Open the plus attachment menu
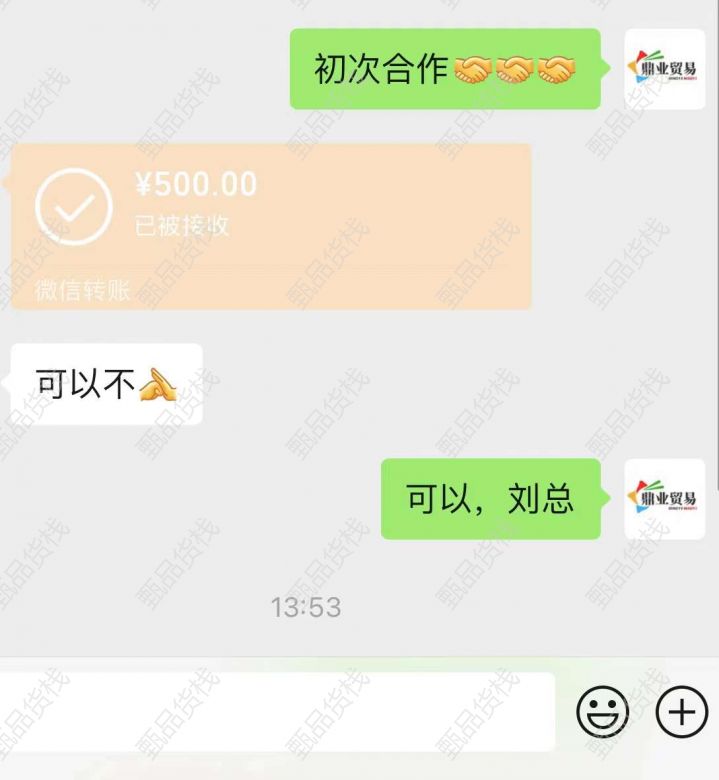 click(681, 712)
